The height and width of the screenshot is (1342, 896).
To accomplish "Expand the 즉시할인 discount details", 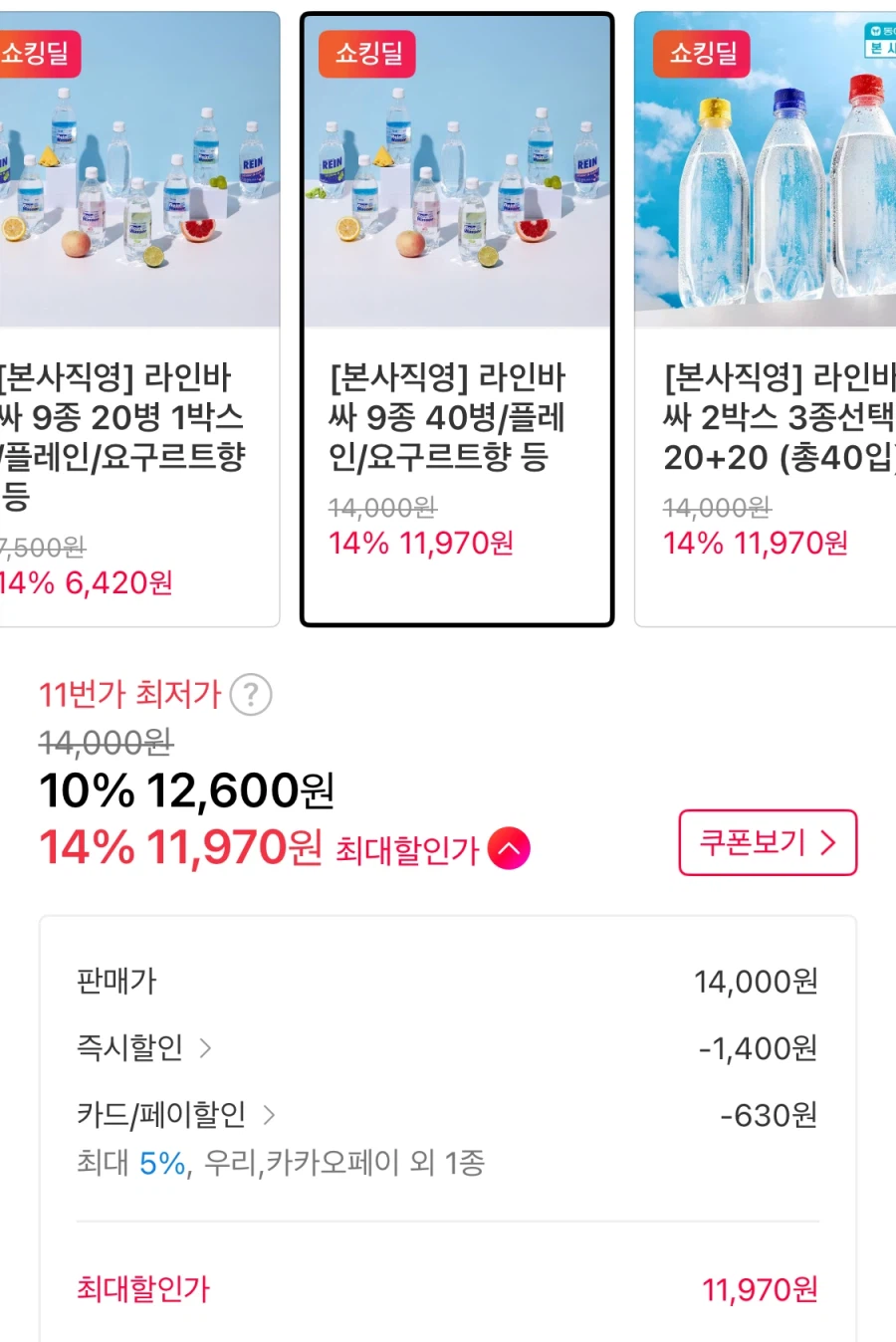I will coord(206,1048).
